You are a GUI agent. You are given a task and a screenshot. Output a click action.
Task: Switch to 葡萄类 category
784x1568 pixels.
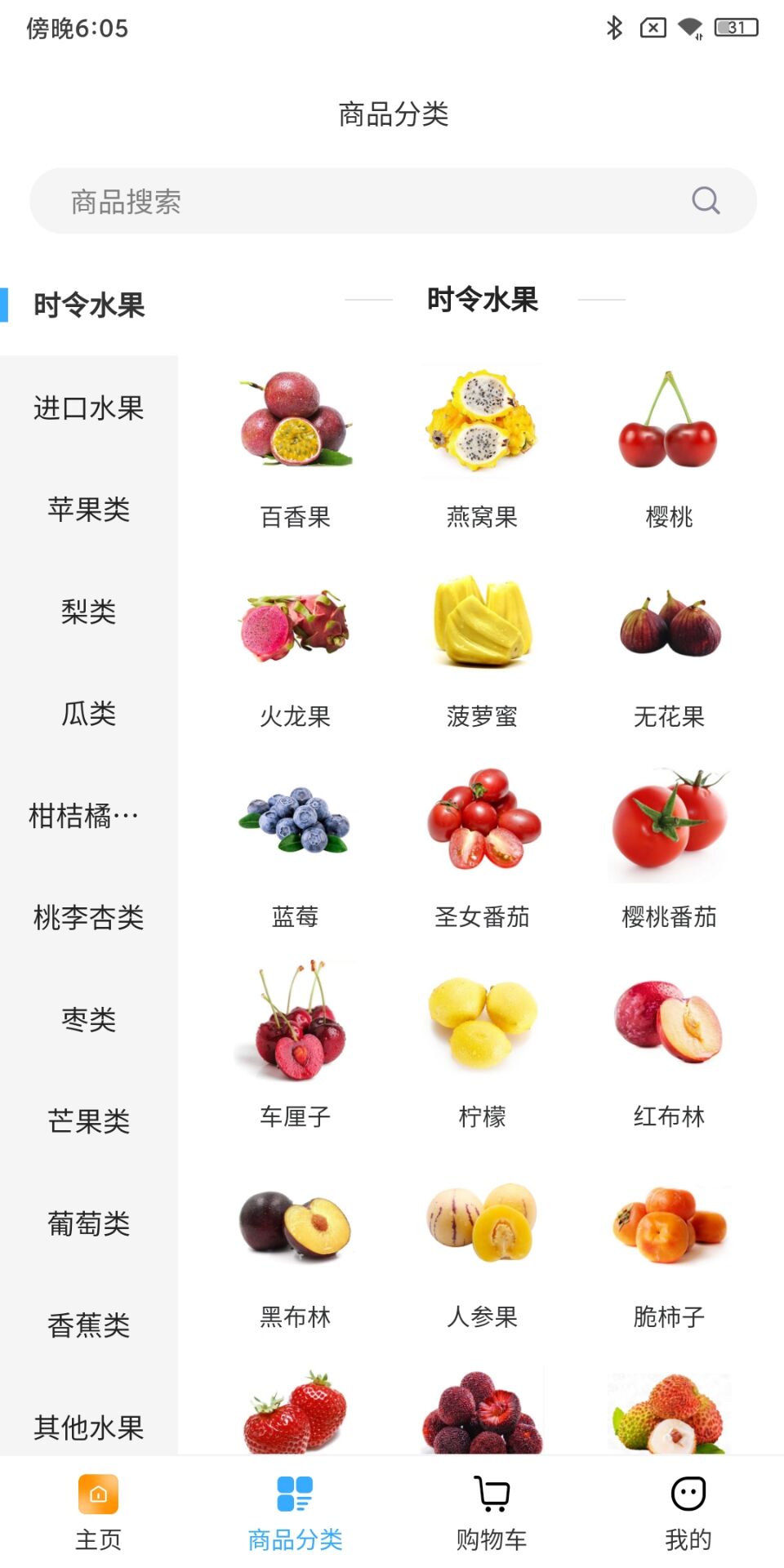89,1223
